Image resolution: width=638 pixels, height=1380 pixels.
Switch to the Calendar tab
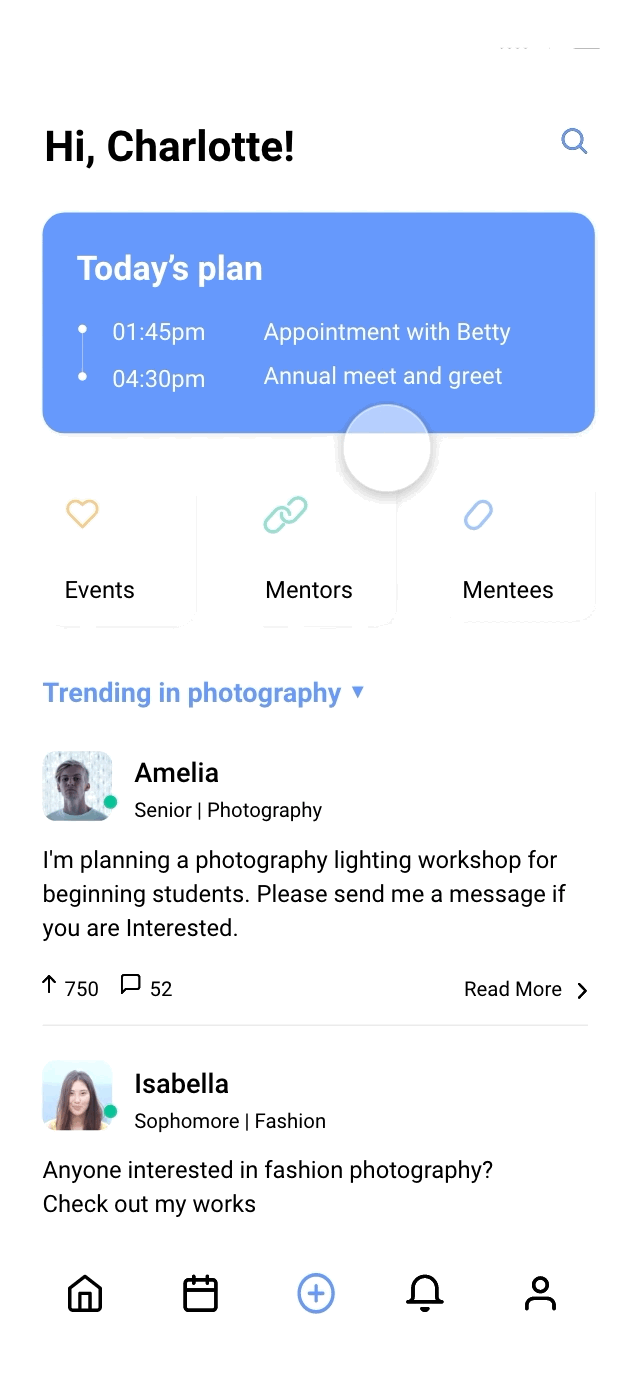(200, 1294)
